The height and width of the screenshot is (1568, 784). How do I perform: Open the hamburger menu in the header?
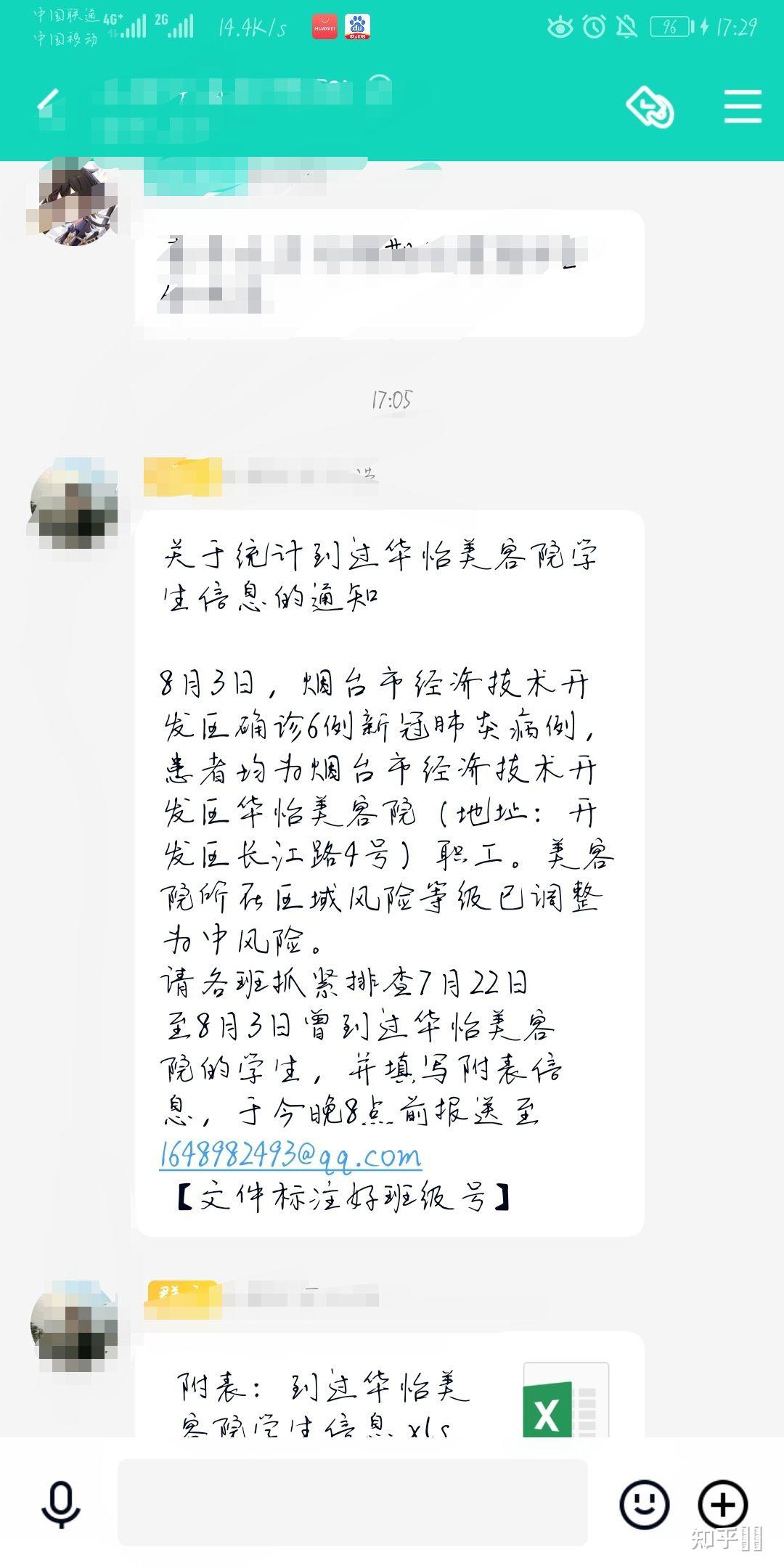coord(743,107)
